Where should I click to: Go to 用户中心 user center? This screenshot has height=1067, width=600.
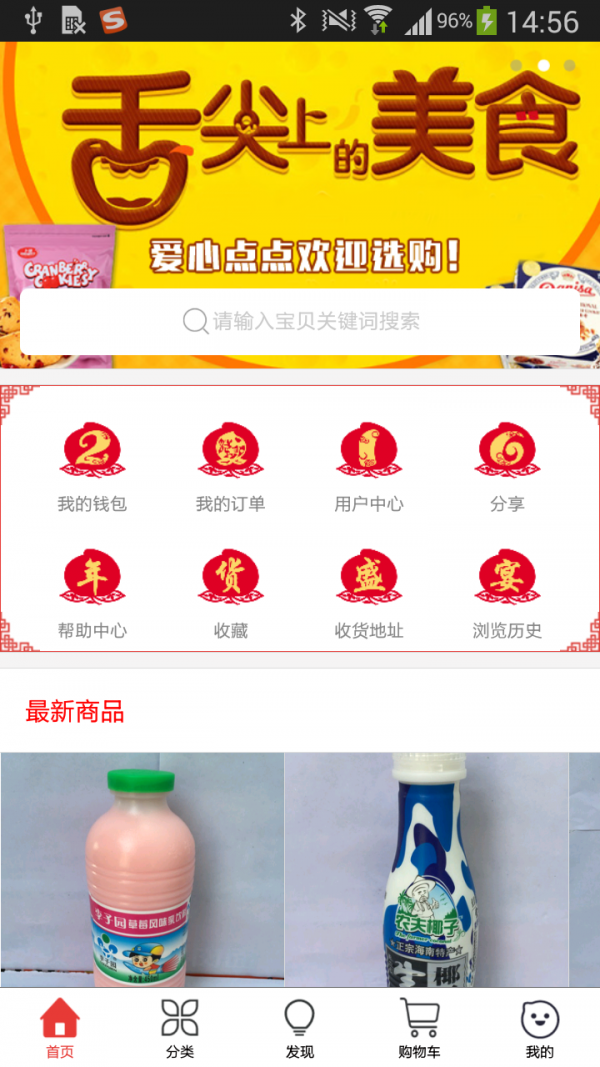[369, 468]
